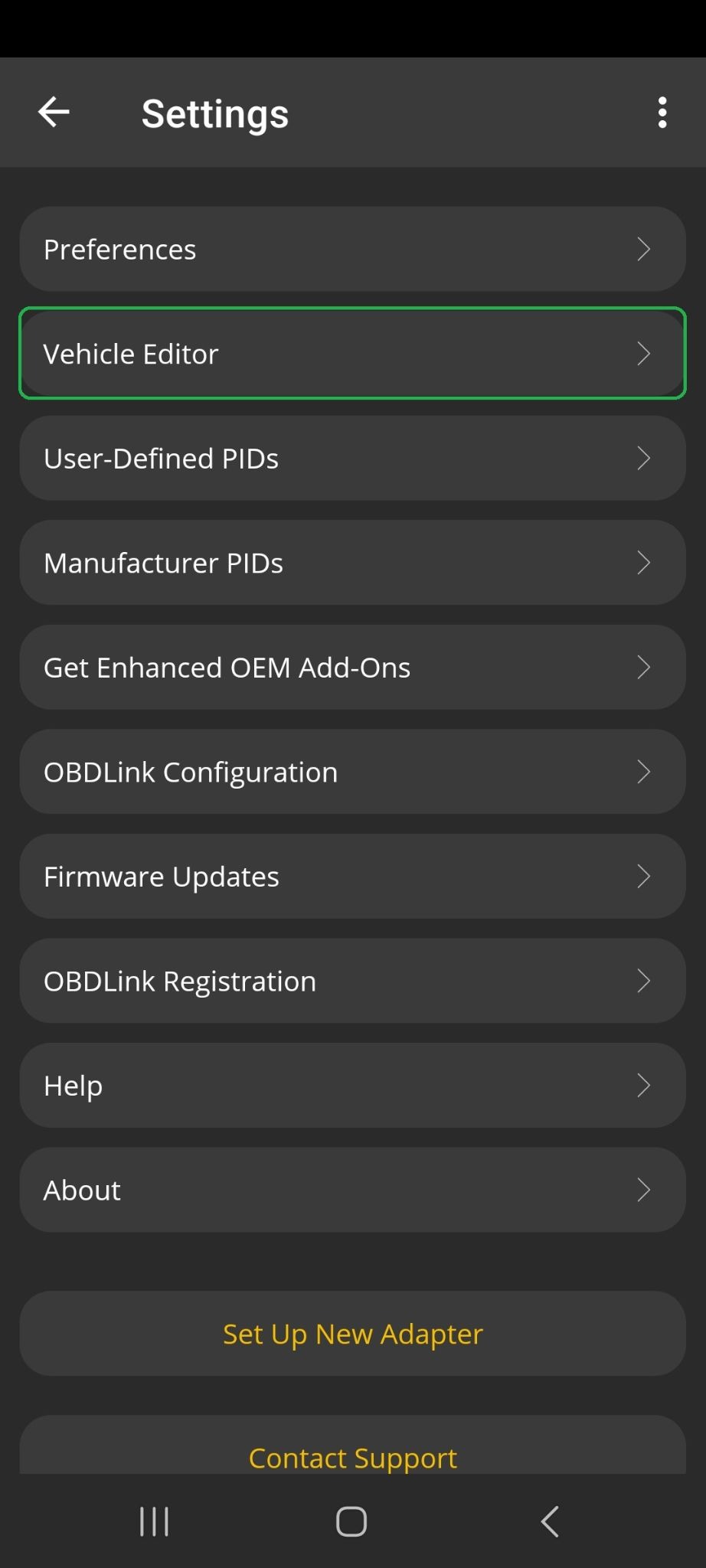Image resolution: width=706 pixels, height=1568 pixels.
Task: Open the Manufacturer PIDs section
Action: (x=351, y=563)
